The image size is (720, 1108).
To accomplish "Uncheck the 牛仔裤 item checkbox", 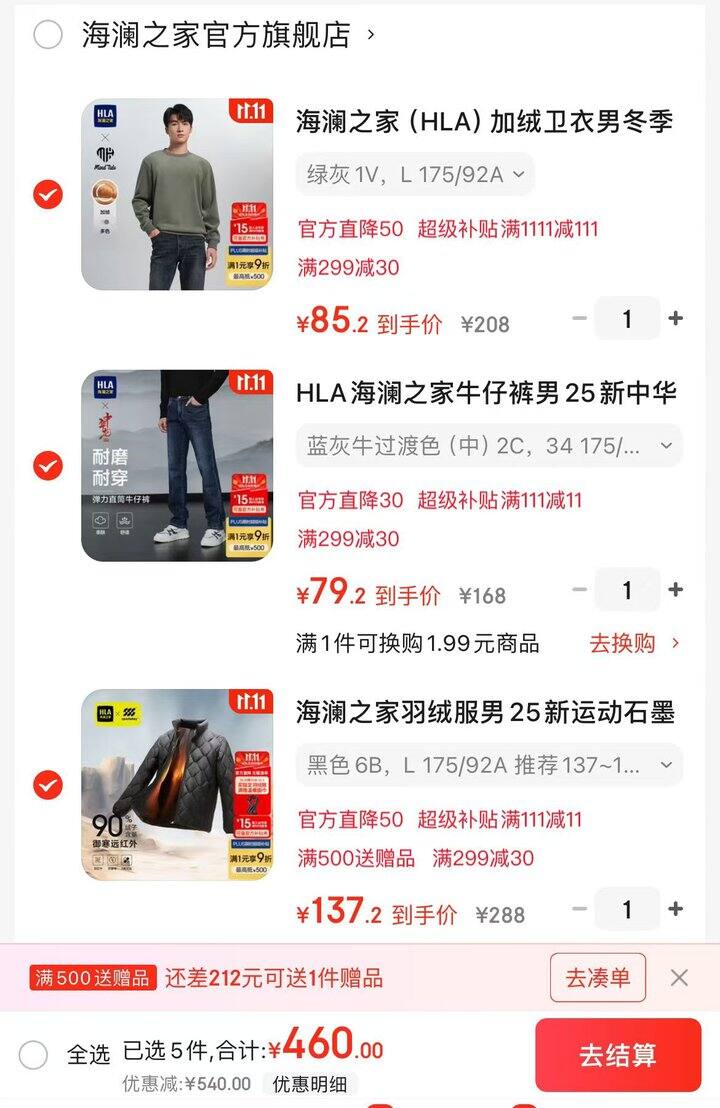I will tap(47, 465).
